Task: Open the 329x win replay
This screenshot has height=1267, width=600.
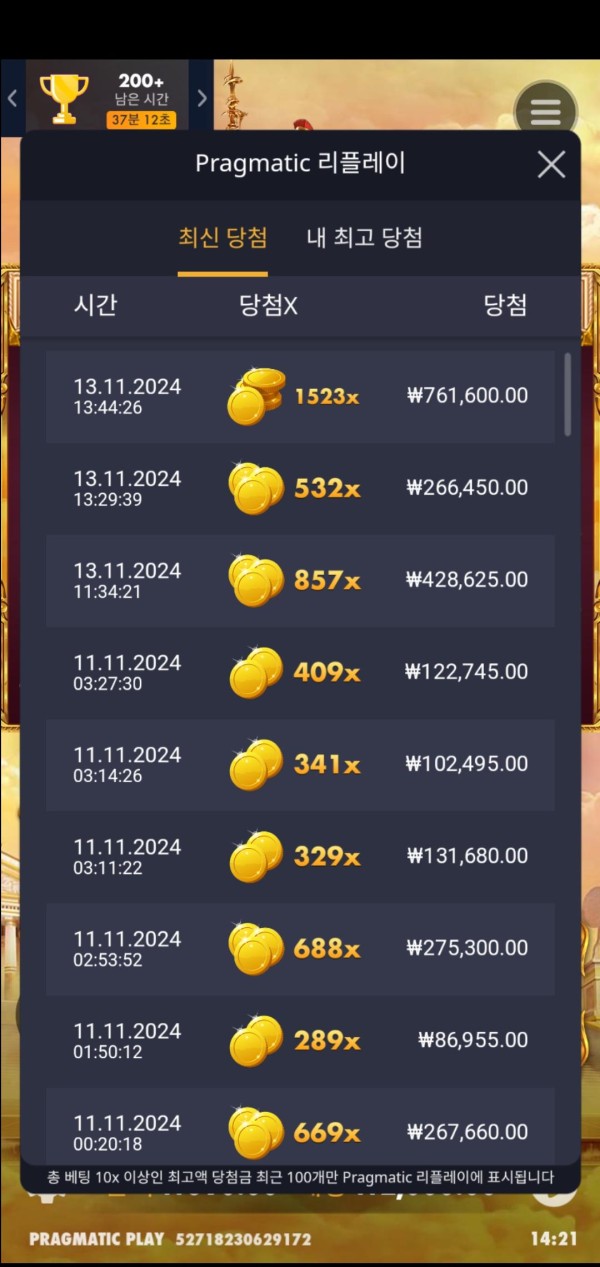Action: tap(300, 856)
